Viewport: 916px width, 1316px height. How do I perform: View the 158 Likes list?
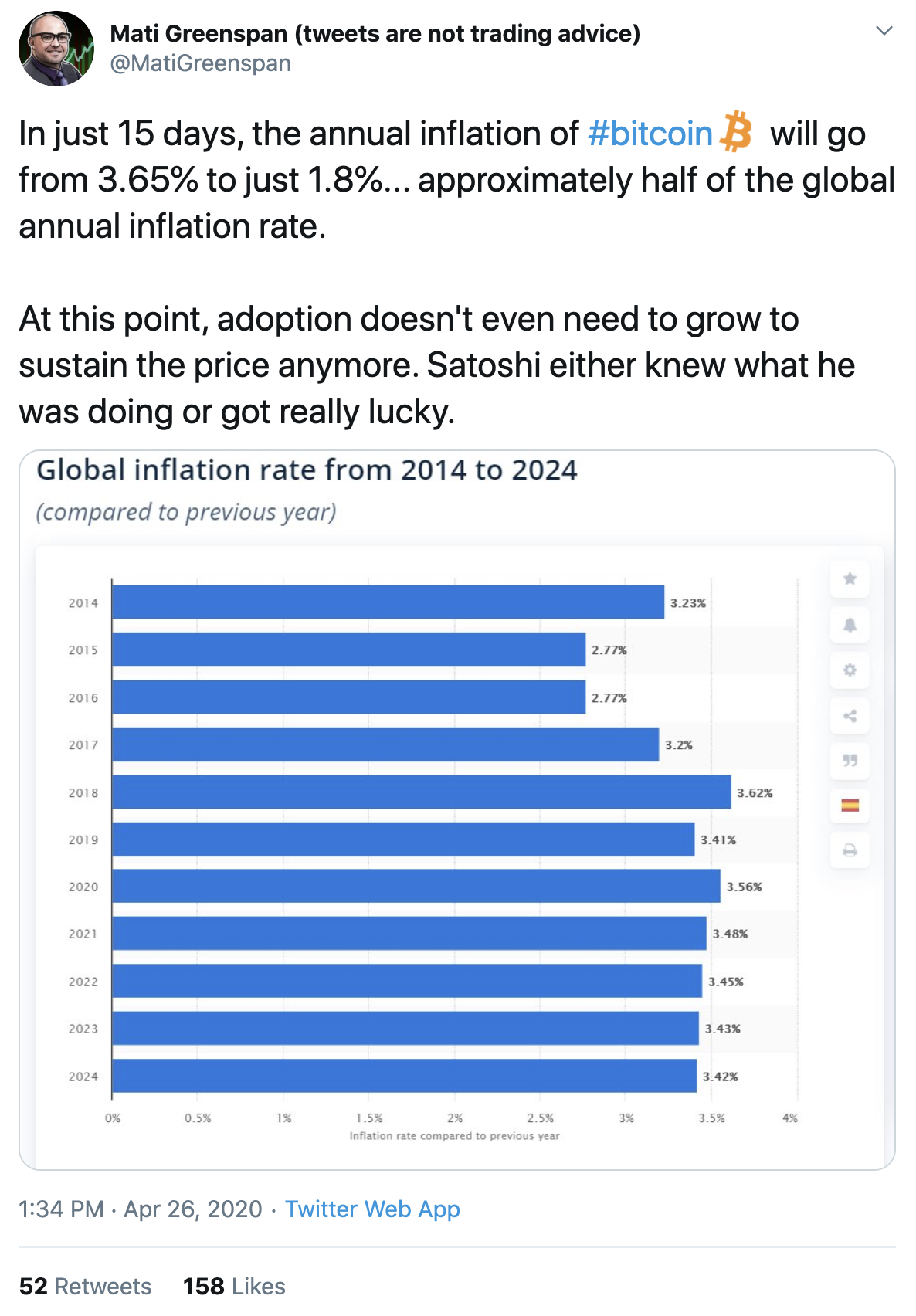coord(234,1286)
